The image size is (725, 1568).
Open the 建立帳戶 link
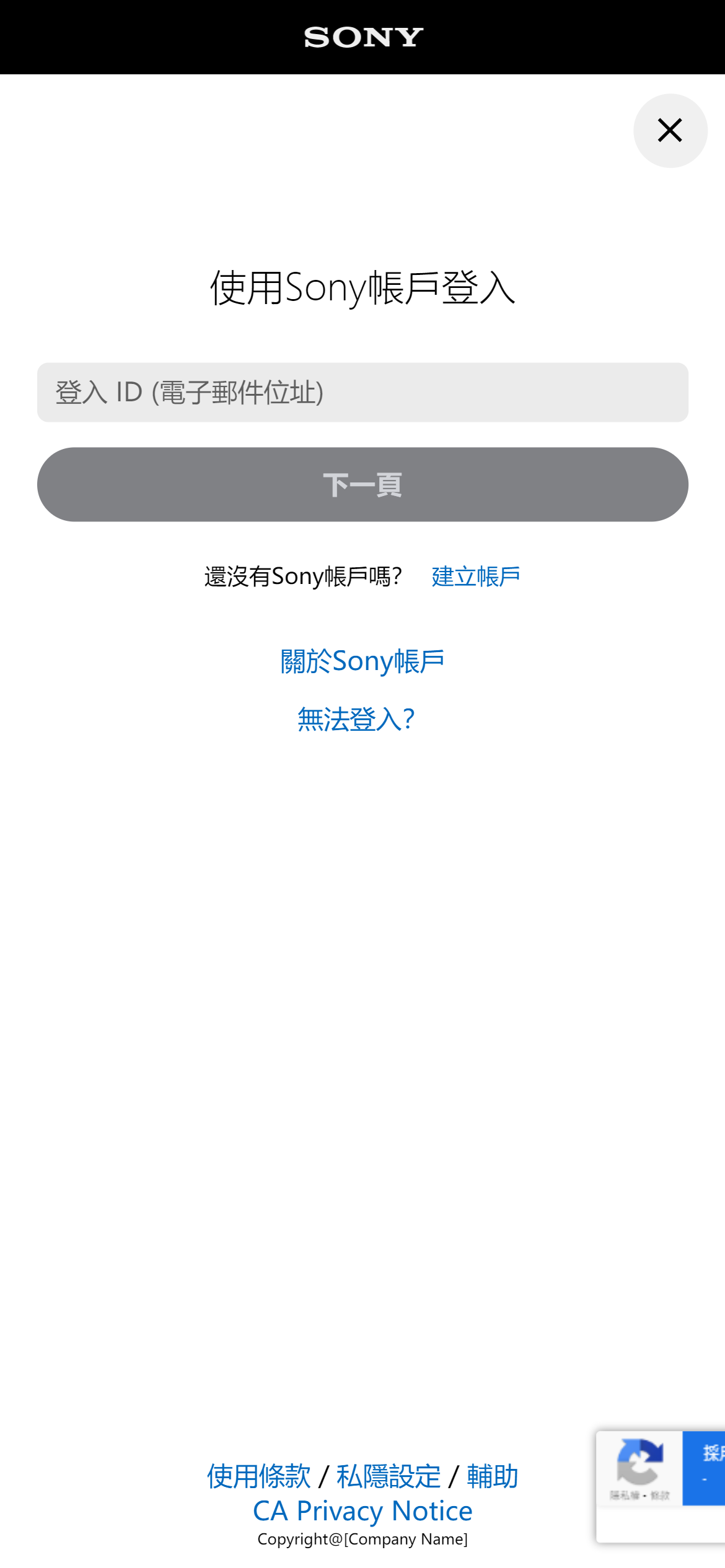click(x=475, y=577)
